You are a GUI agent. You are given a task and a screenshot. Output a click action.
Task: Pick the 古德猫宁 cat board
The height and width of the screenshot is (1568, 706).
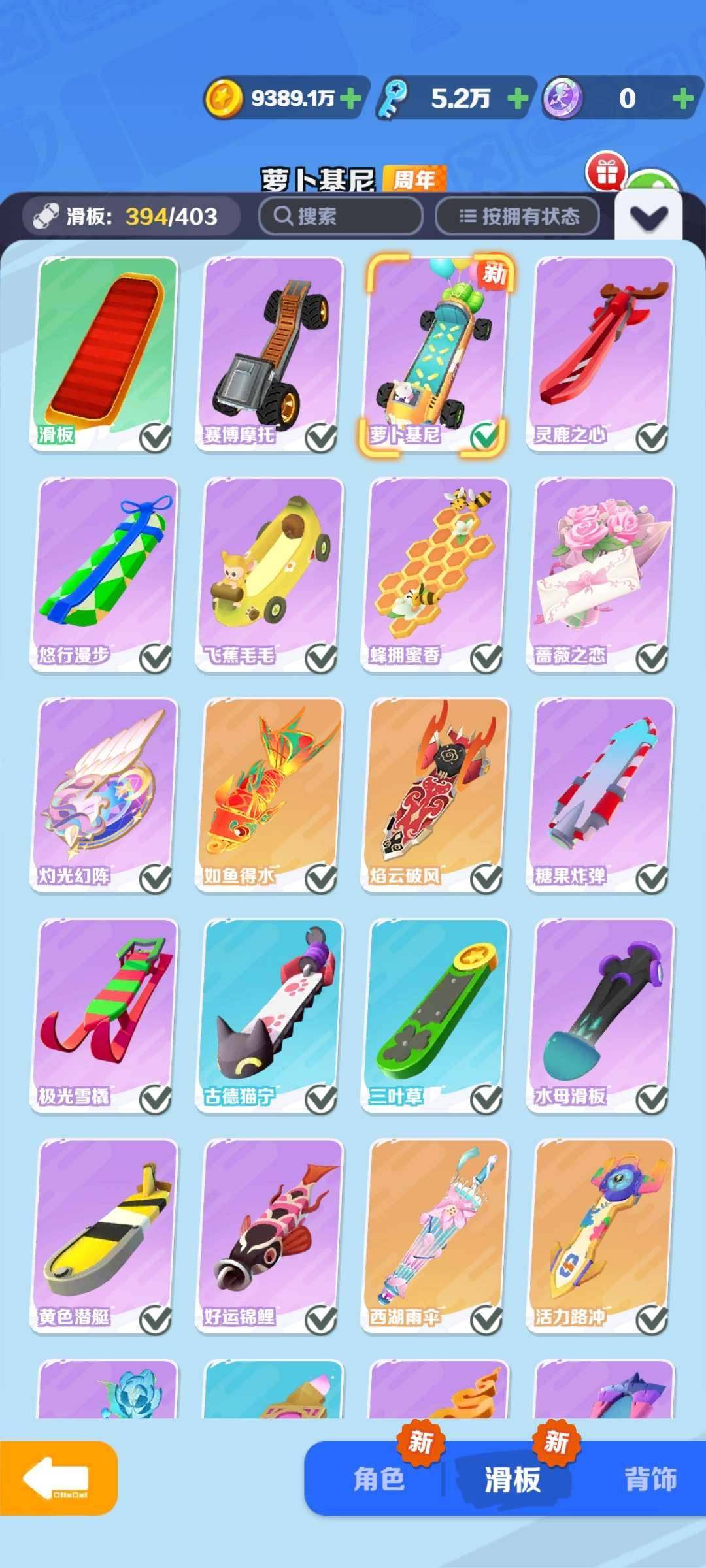click(270, 1015)
